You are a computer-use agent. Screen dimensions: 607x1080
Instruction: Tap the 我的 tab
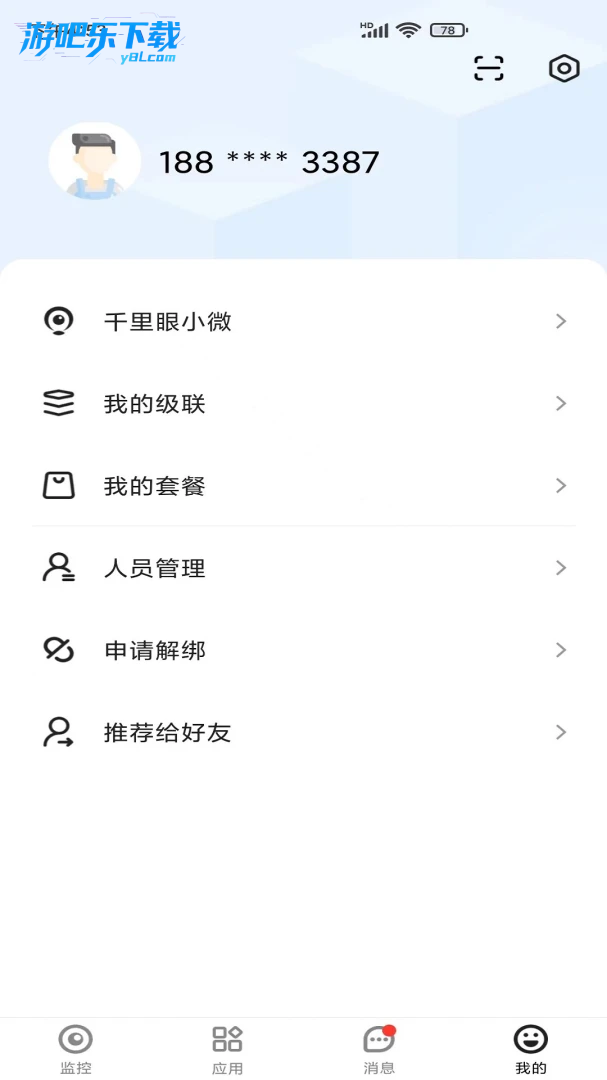[x=531, y=1049]
